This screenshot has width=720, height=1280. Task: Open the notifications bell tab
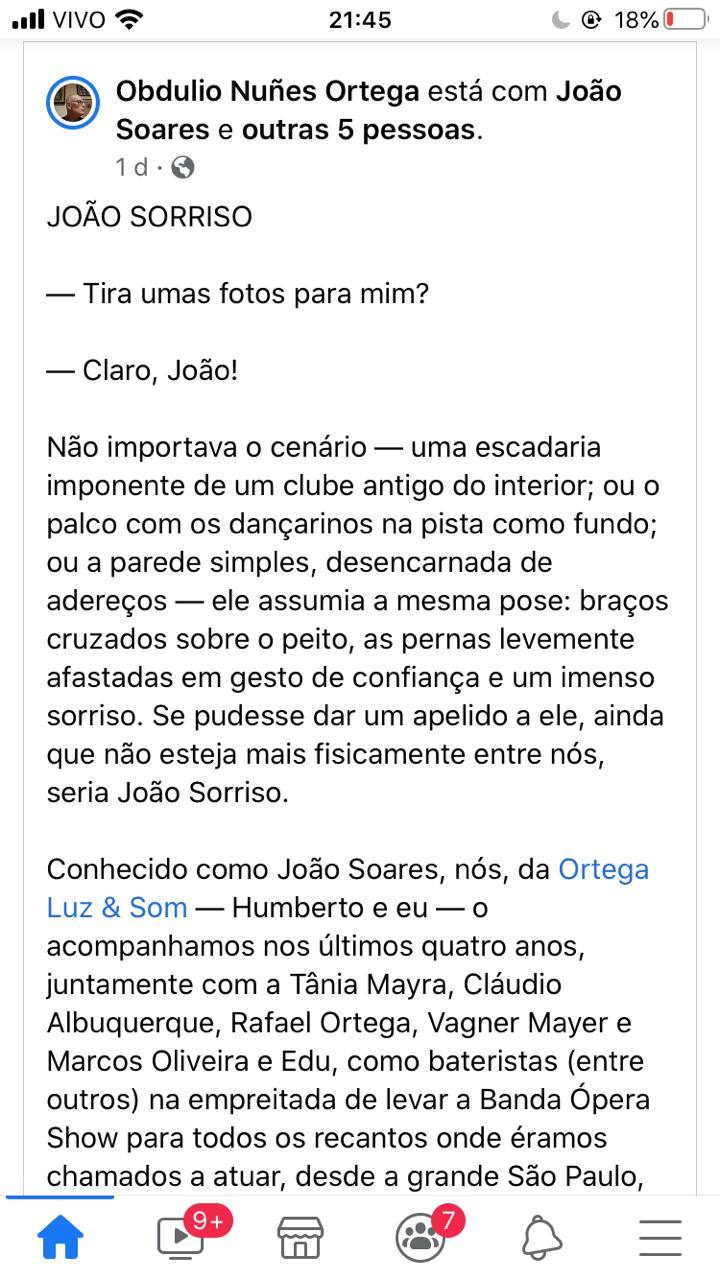coord(541,1239)
